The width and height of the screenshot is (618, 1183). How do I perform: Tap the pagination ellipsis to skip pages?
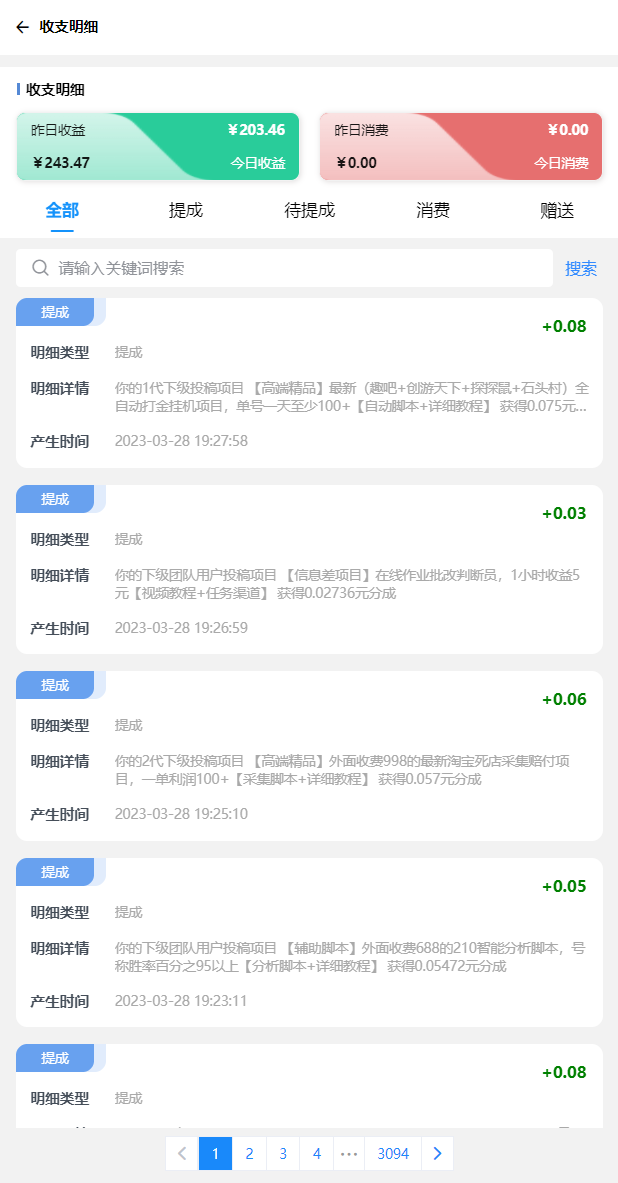[x=348, y=1153]
